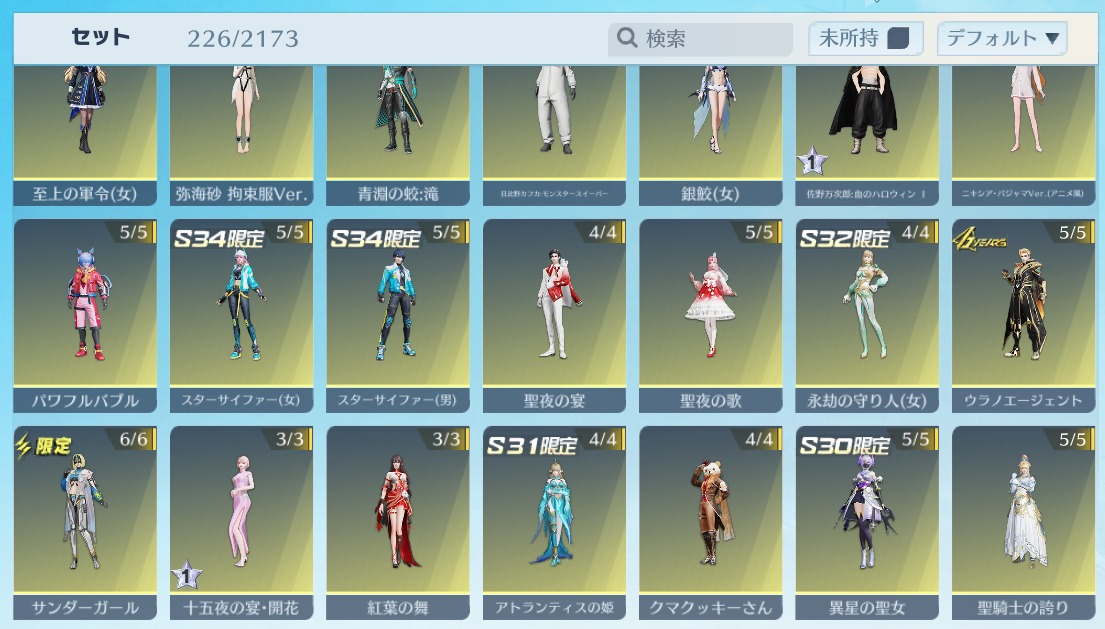Pick the アトランティスの姫 set
The image size is (1105, 629).
[554, 522]
